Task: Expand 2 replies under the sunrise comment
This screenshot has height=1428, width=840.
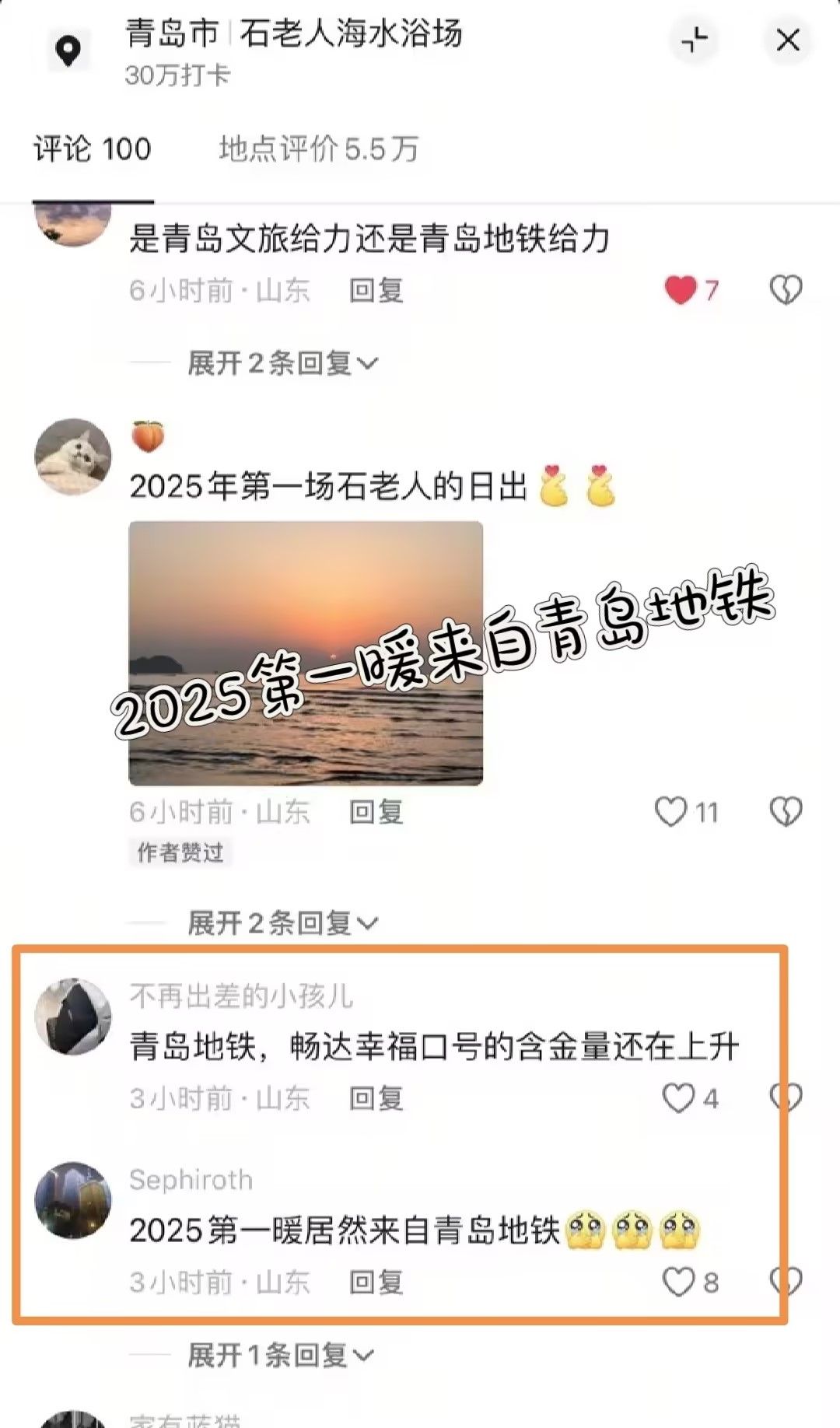Action: click(282, 923)
